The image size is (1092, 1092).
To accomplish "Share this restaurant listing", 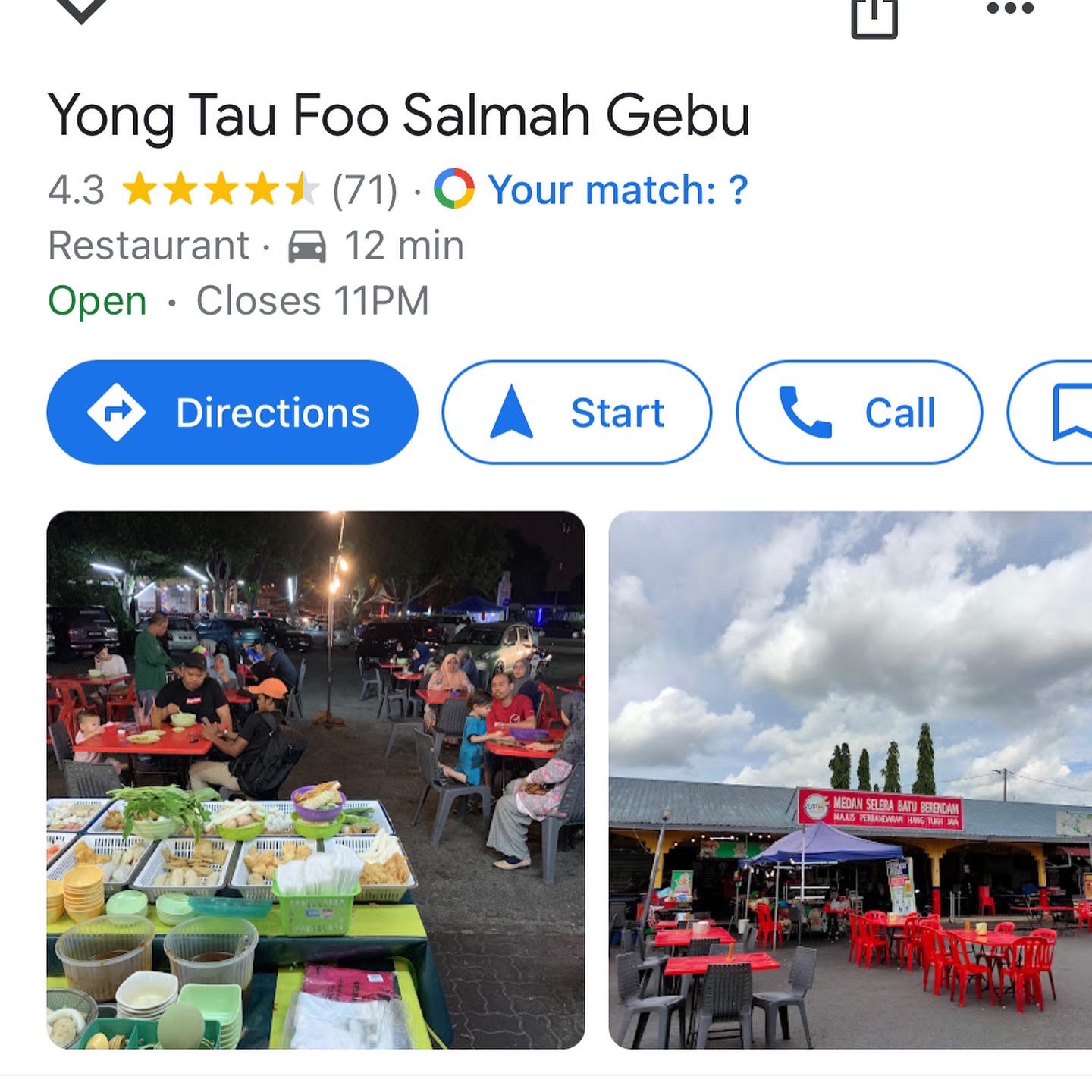I will tap(874, 15).
